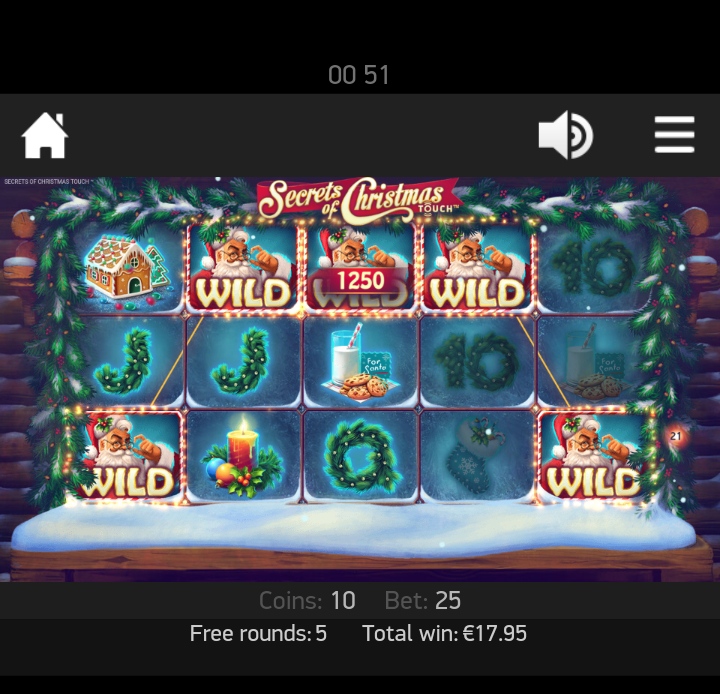Go to the home lobby

[x=45, y=135]
